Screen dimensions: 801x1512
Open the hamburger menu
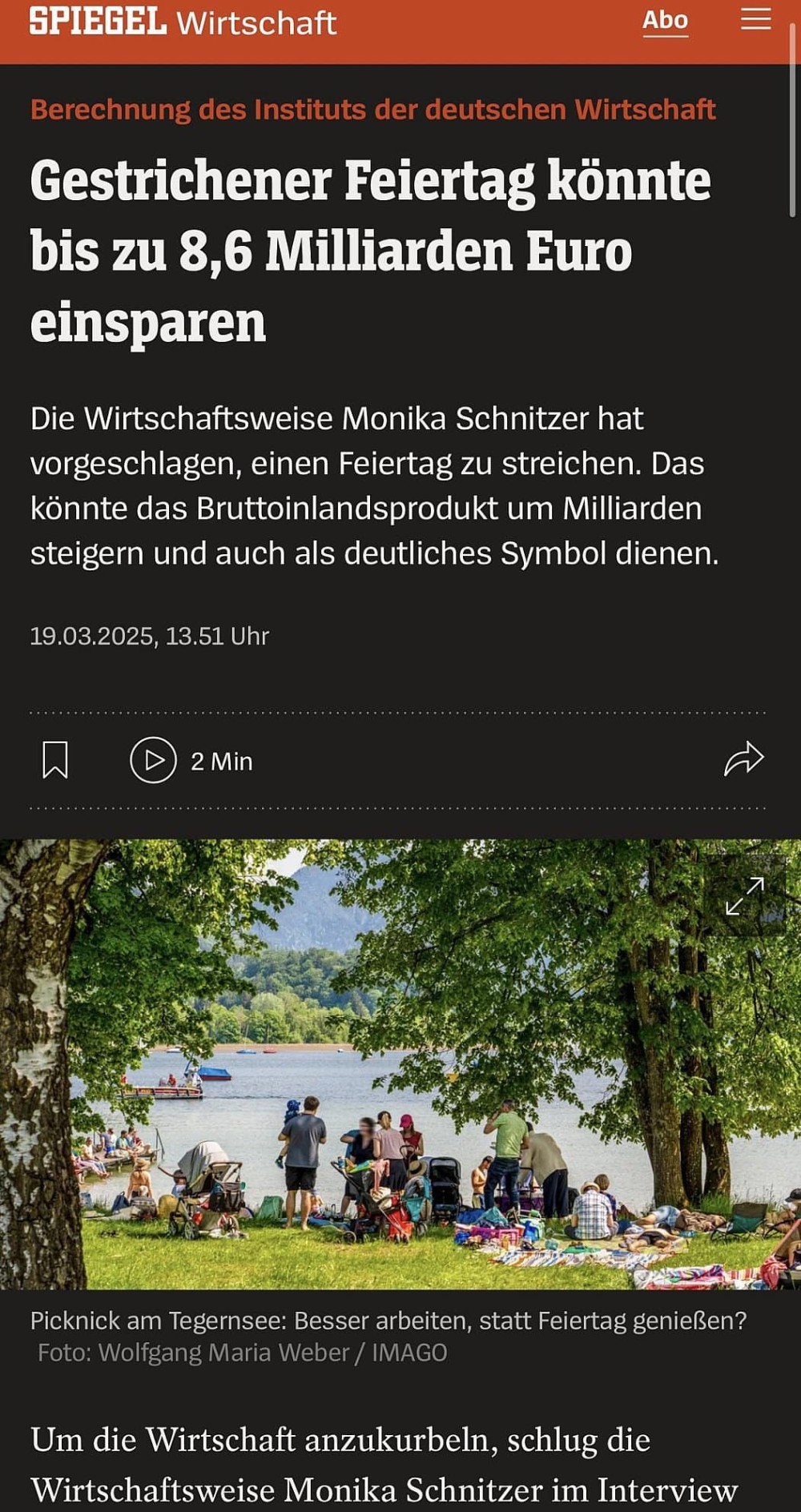[x=755, y=20]
